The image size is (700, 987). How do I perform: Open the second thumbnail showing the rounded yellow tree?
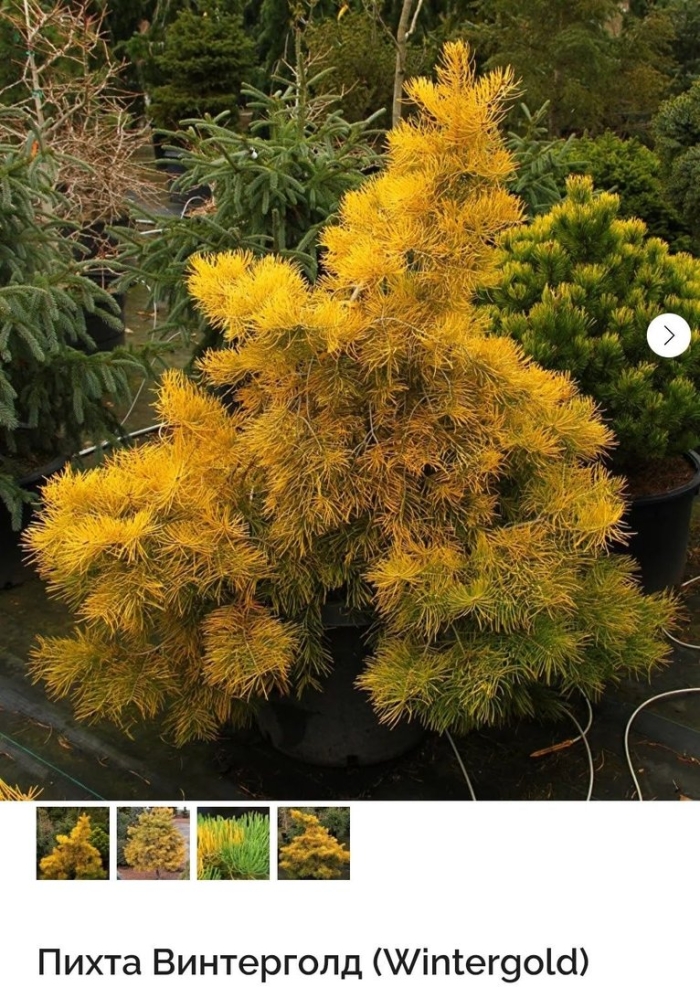point(153,843)
